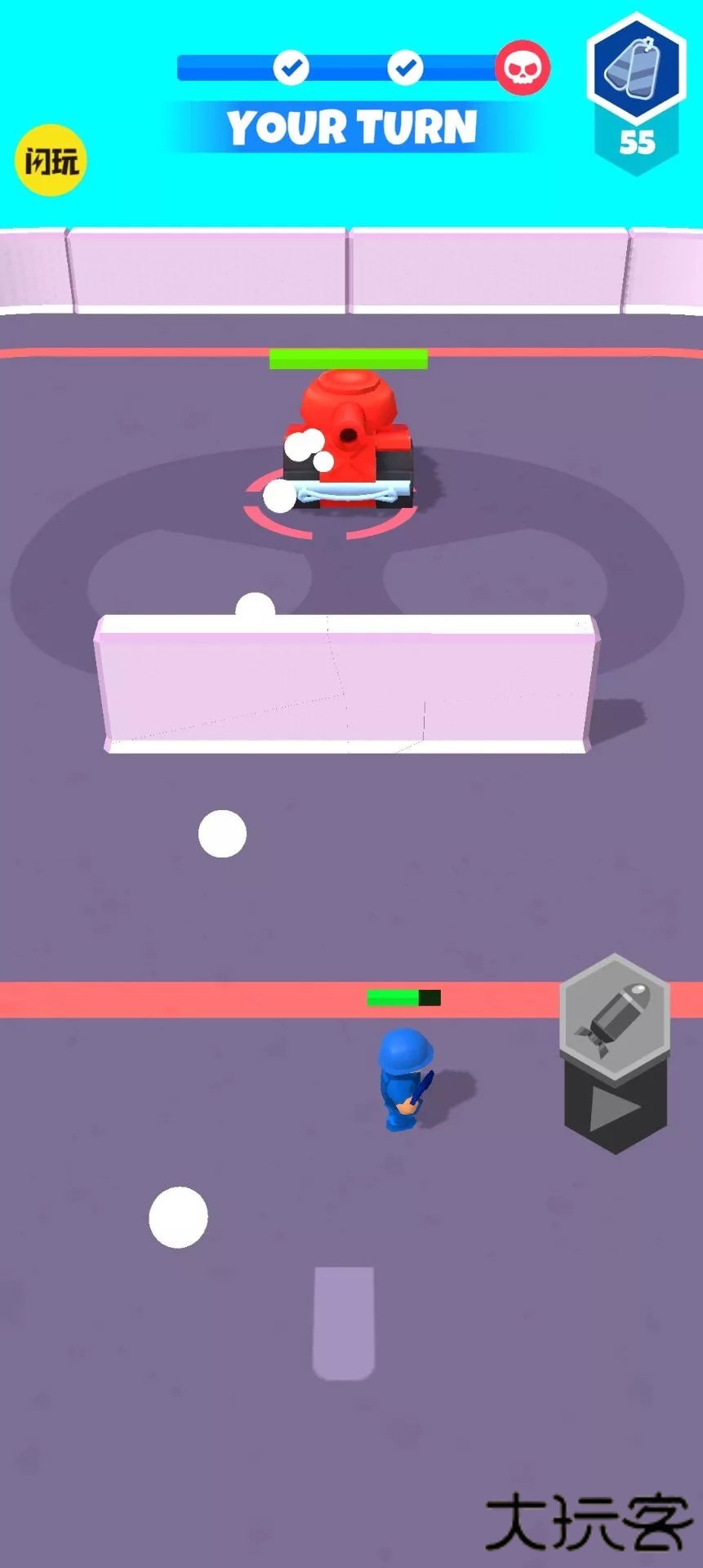Screen dimensions: 703x1568
Task: Tap the snowball near the wall
Action: pyautogui.click(x=254, y=604)
